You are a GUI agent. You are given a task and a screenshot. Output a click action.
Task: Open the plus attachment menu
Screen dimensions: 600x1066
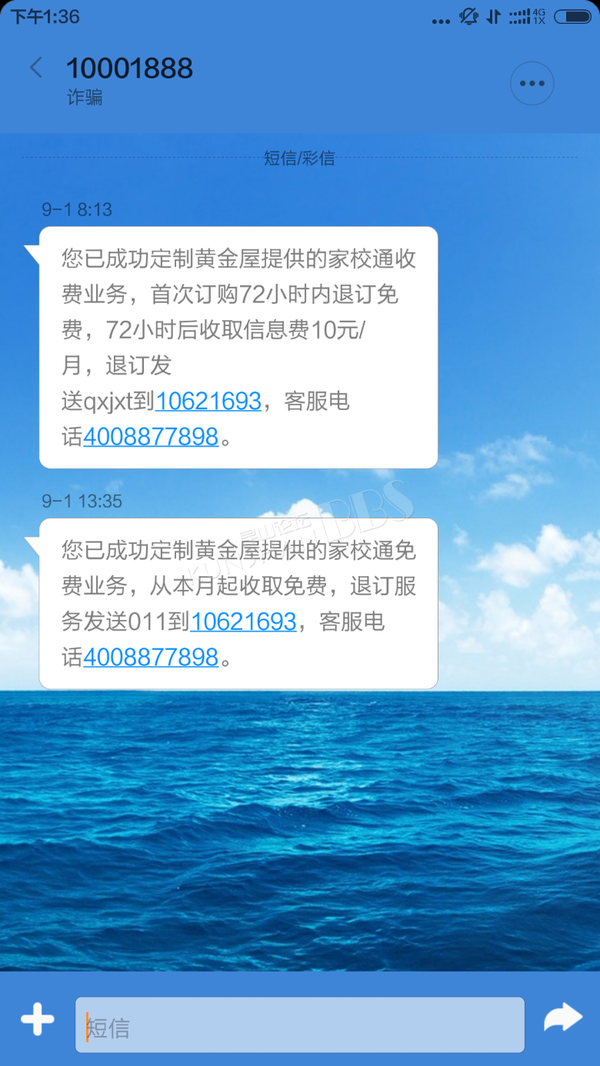click(x=37, y=1020)
